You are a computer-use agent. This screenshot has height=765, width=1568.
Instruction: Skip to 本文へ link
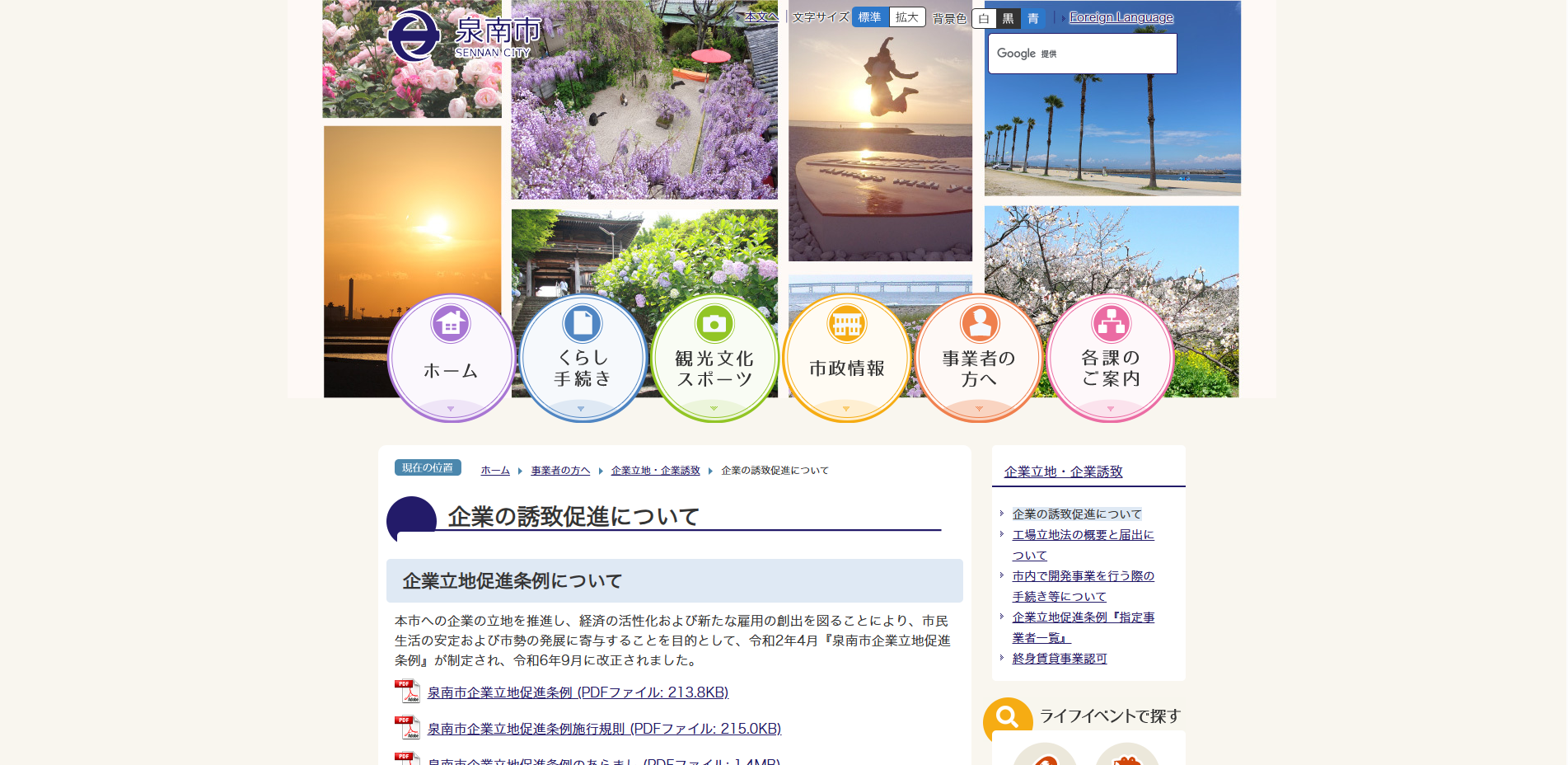(761, 16)
